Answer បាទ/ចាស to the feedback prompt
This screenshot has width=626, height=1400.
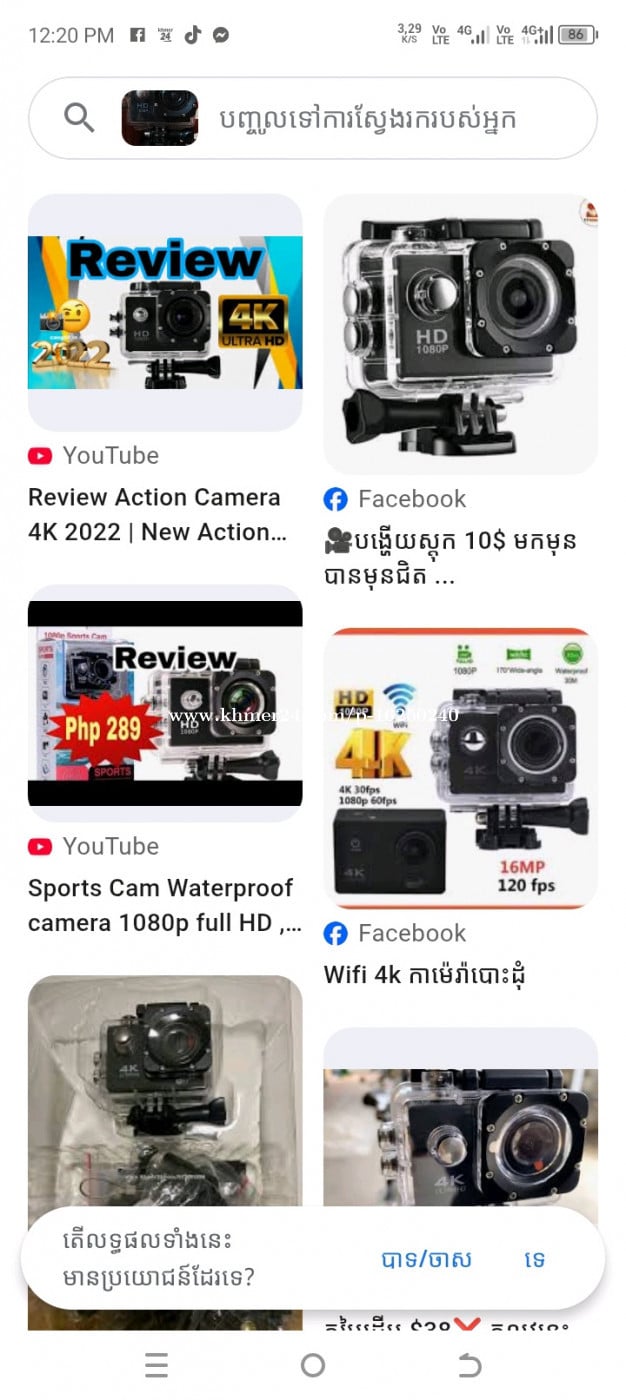tap(427, 1260)
